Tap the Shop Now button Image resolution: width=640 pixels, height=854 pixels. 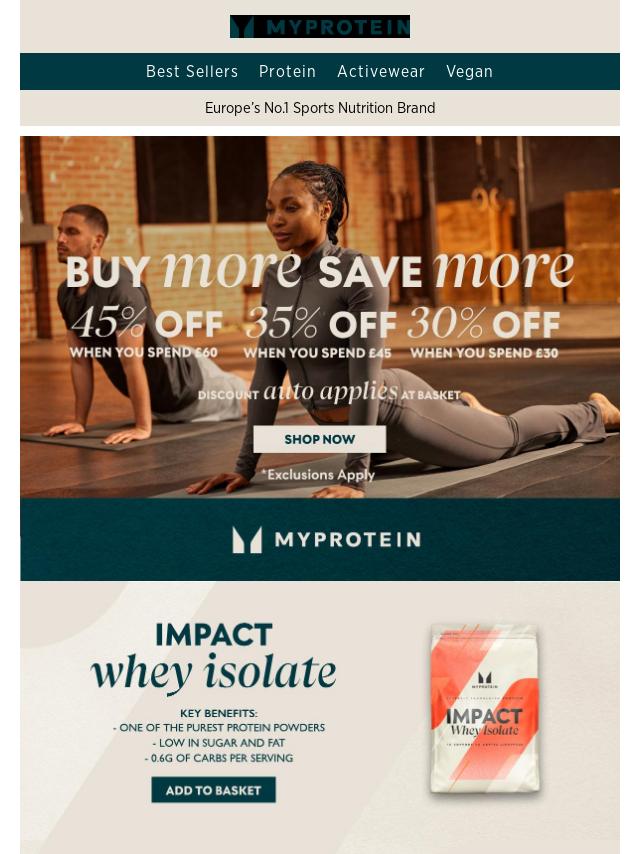point(319,439)
